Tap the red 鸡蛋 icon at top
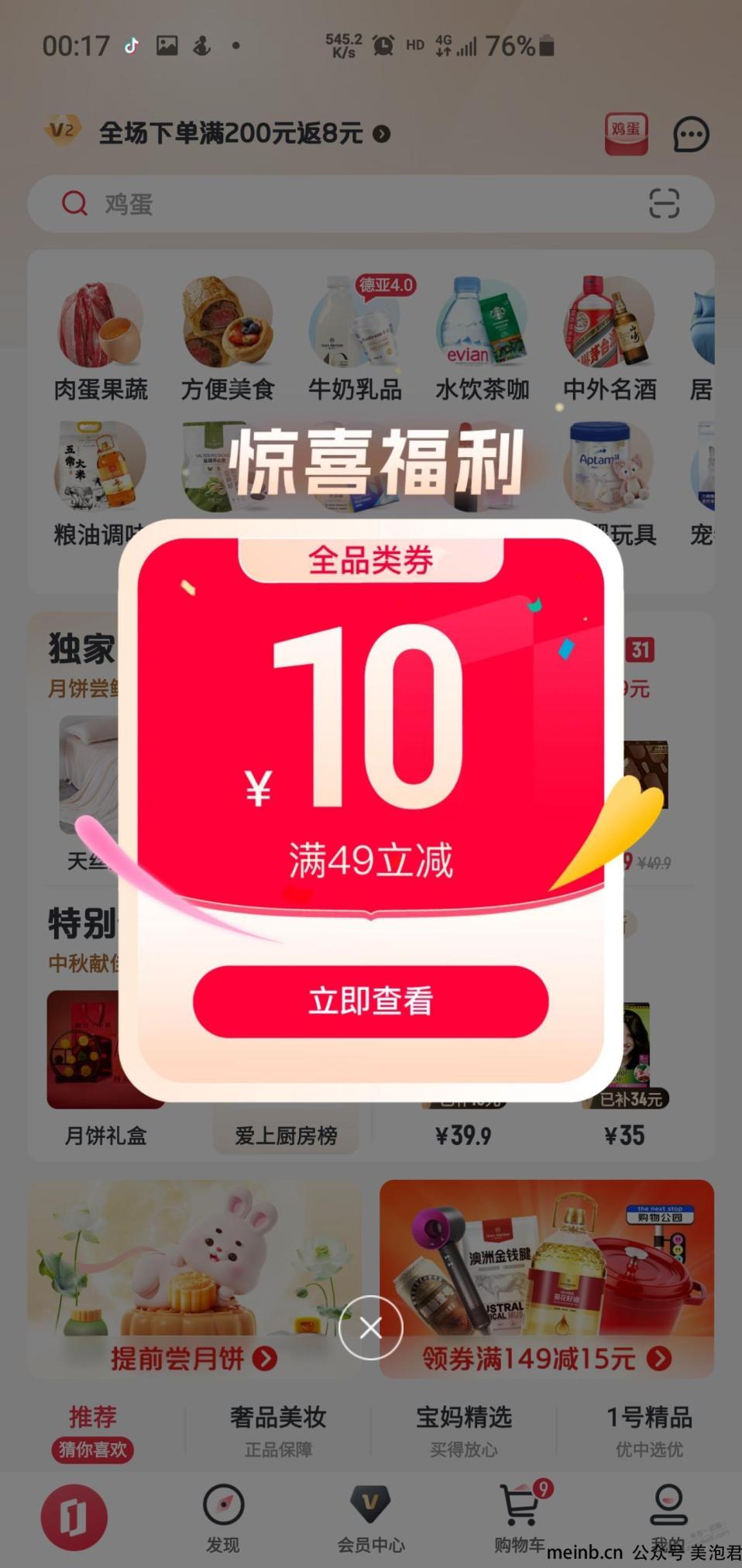The height and width of the screenshot is (1568, 742). [626, 133]
